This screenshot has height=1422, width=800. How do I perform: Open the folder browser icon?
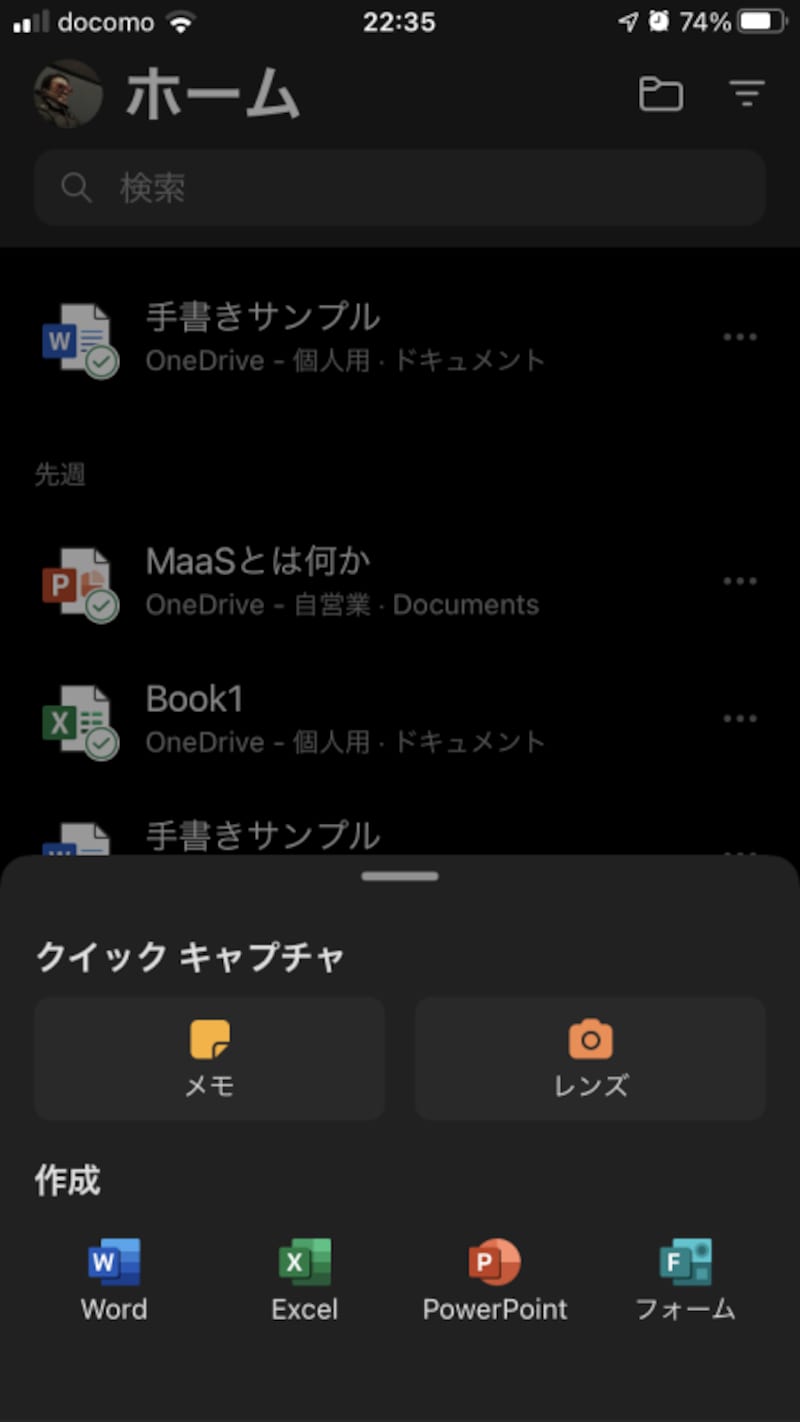pyautogui.click(x=661, y=93)
